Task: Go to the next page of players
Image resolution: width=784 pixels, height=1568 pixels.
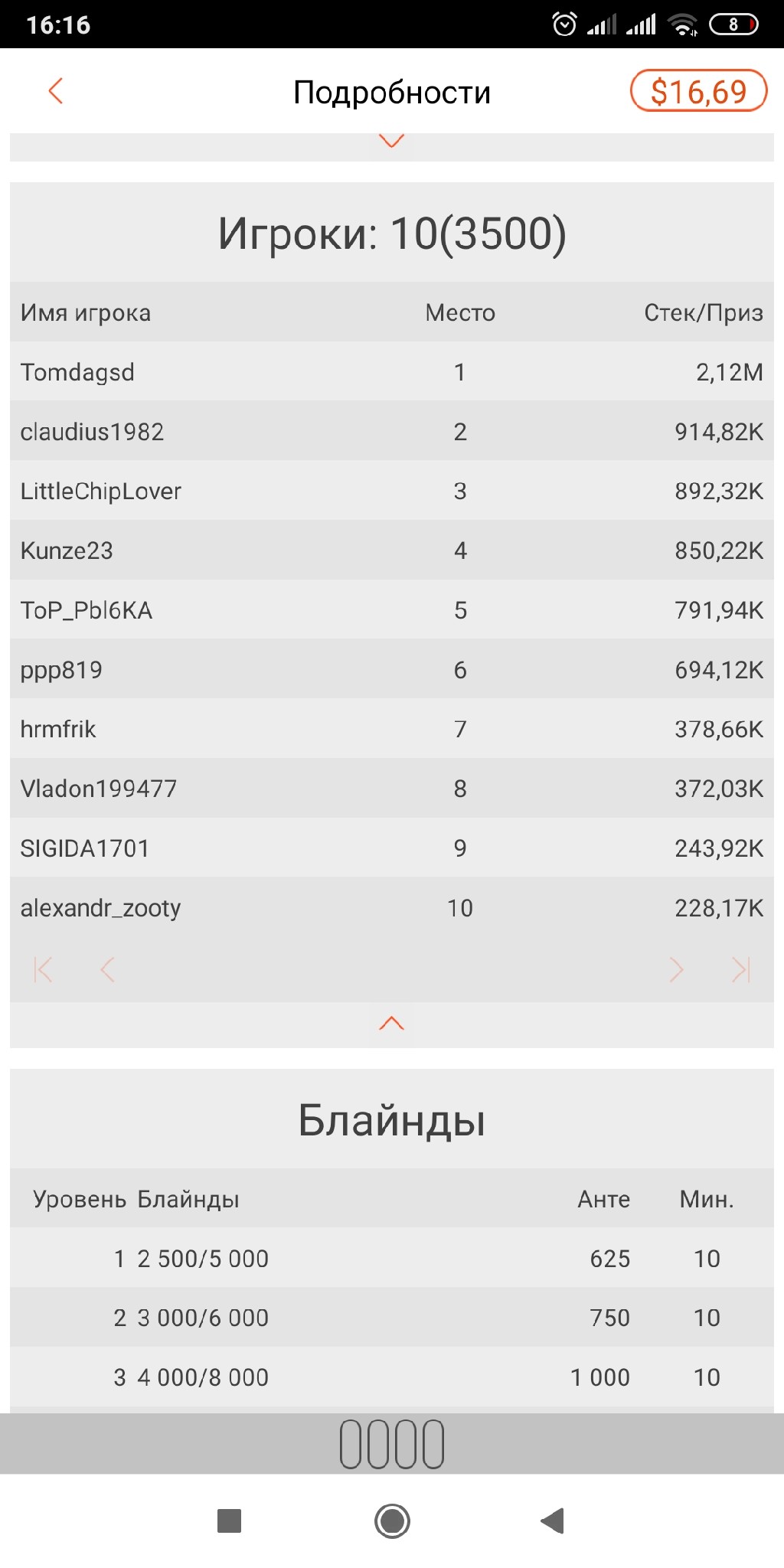Action: tap(676, 969)
